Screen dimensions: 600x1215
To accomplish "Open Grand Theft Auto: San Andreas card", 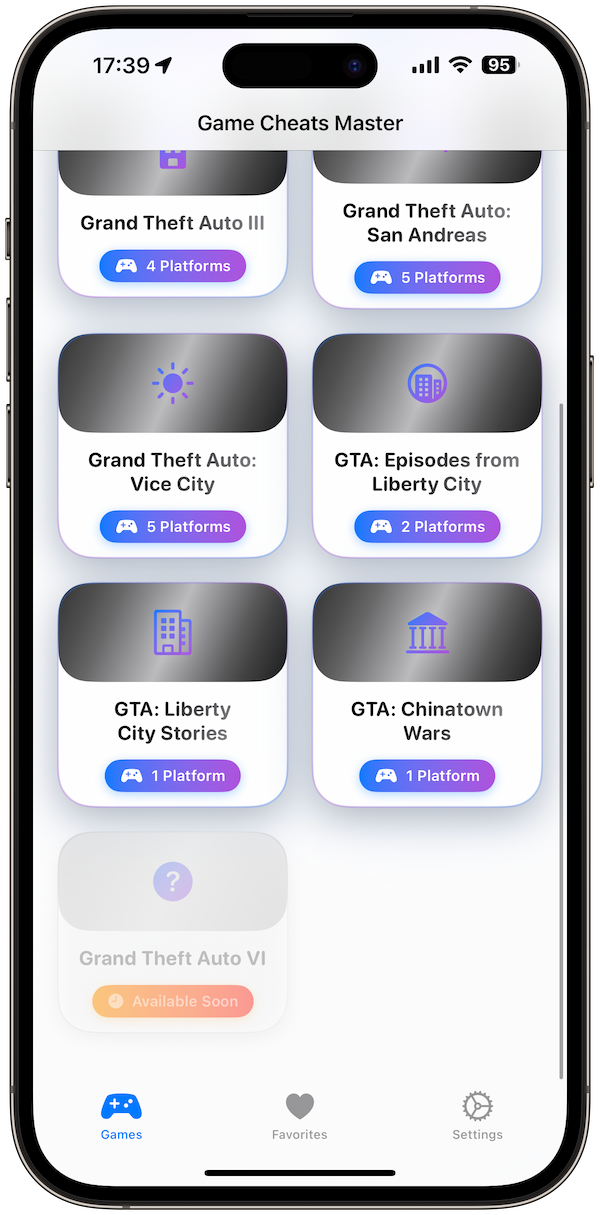I will [x=427, y=230].
